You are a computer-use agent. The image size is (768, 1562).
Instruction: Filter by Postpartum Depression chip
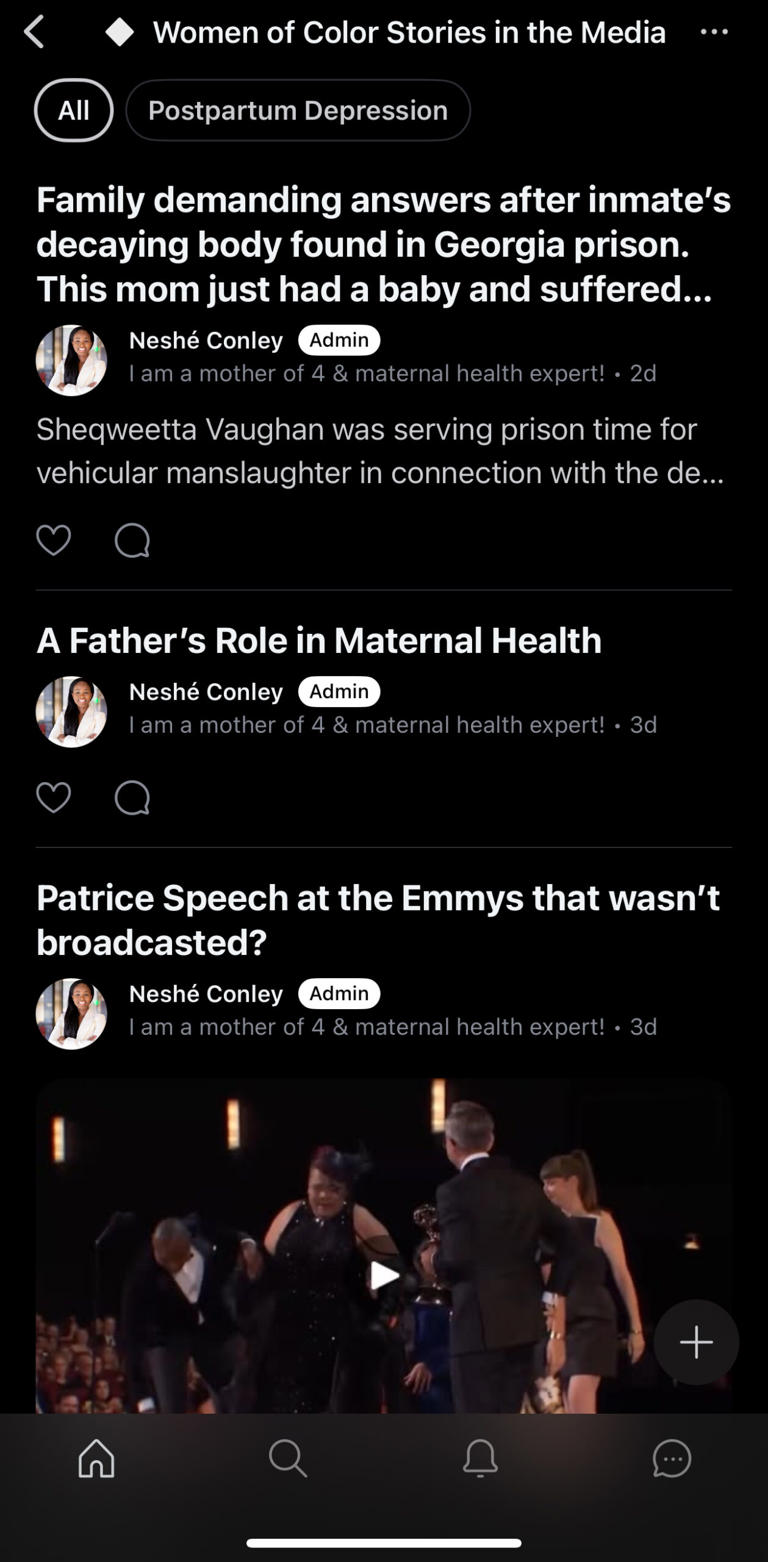[298, 110]
